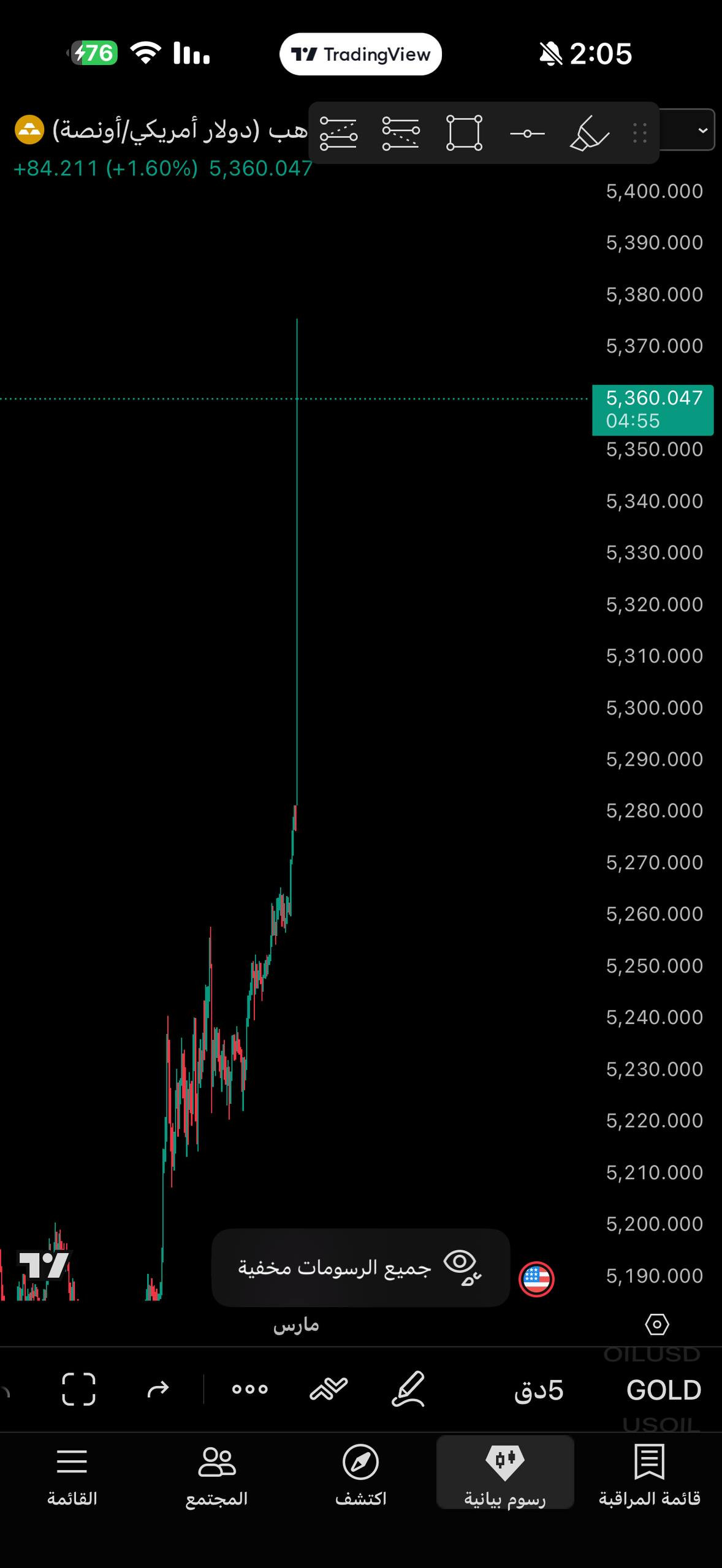The width and height of the screenshot is (722, 1568).
Task: Open chart settings hexagon icon
Action: (x=656, y=1325)
